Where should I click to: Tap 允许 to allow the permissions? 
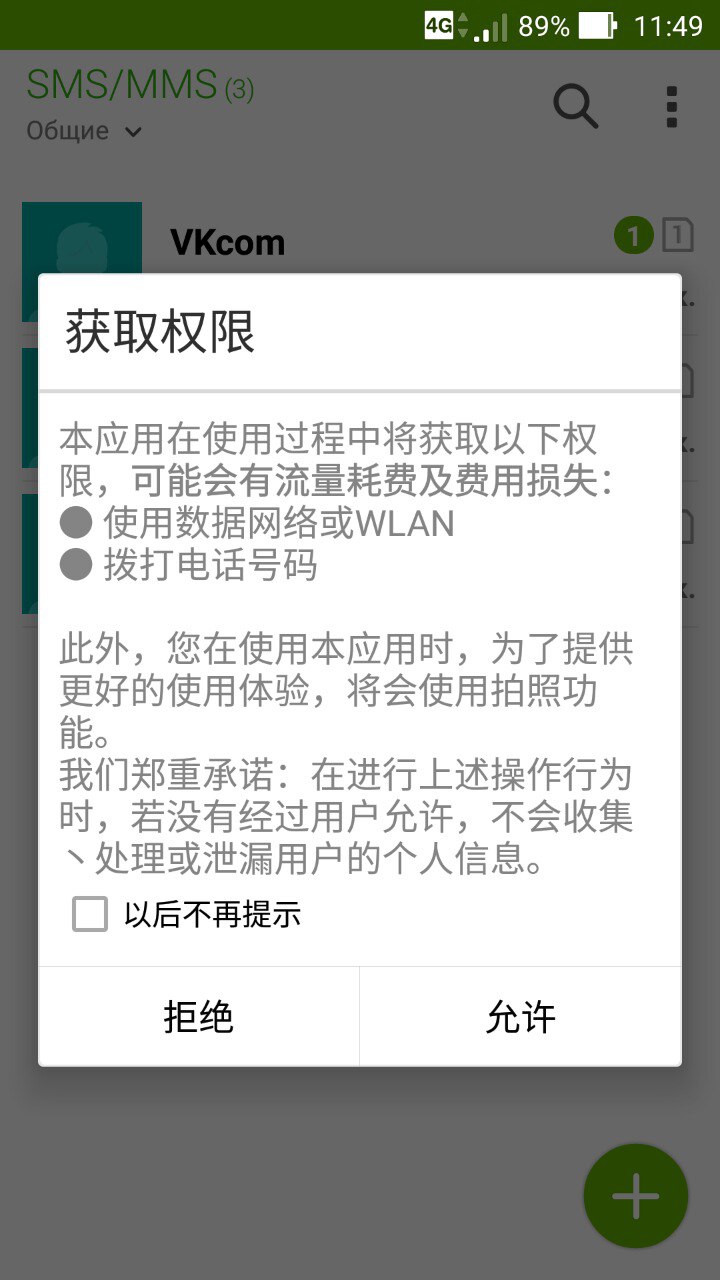[521, 1016]
